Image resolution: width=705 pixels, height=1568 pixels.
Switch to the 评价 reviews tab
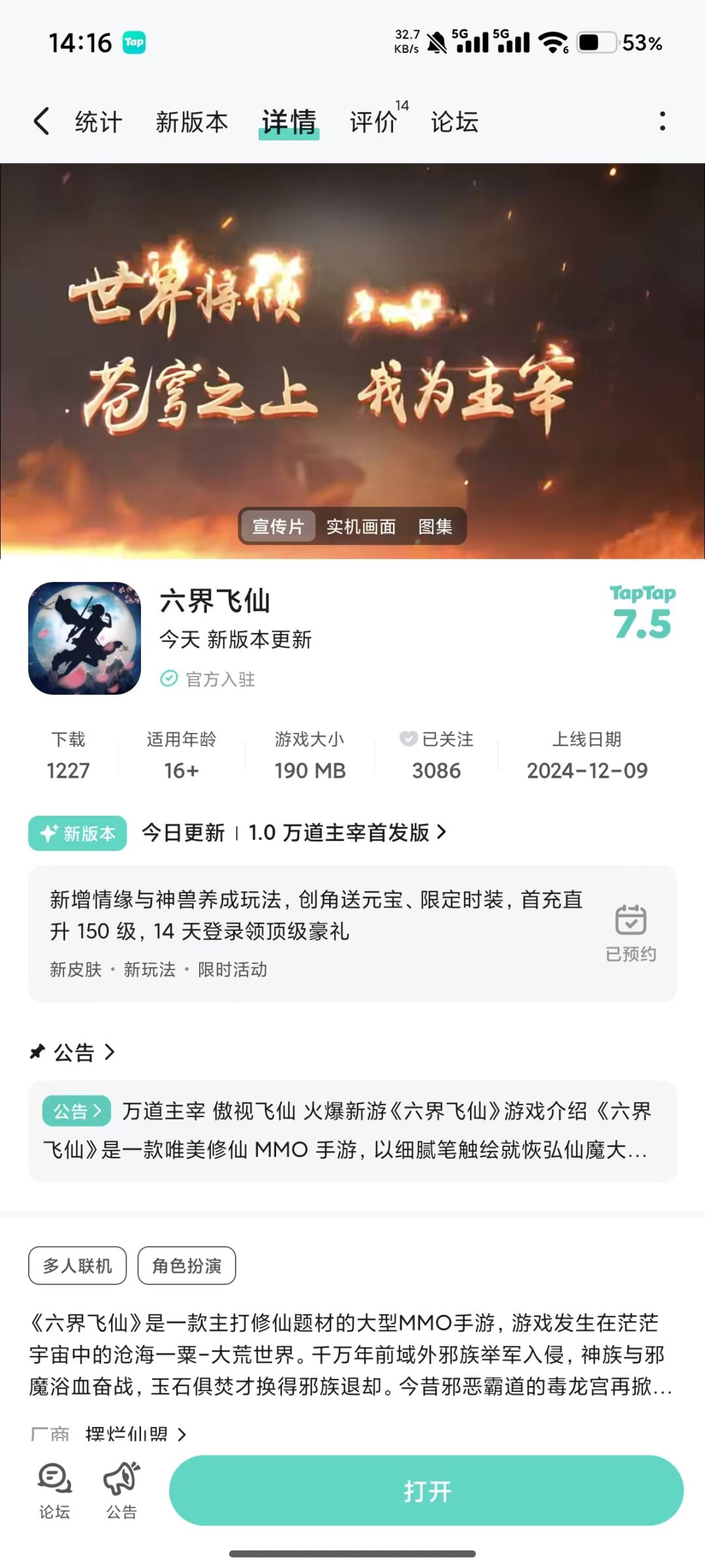click(x=373, y=121)
